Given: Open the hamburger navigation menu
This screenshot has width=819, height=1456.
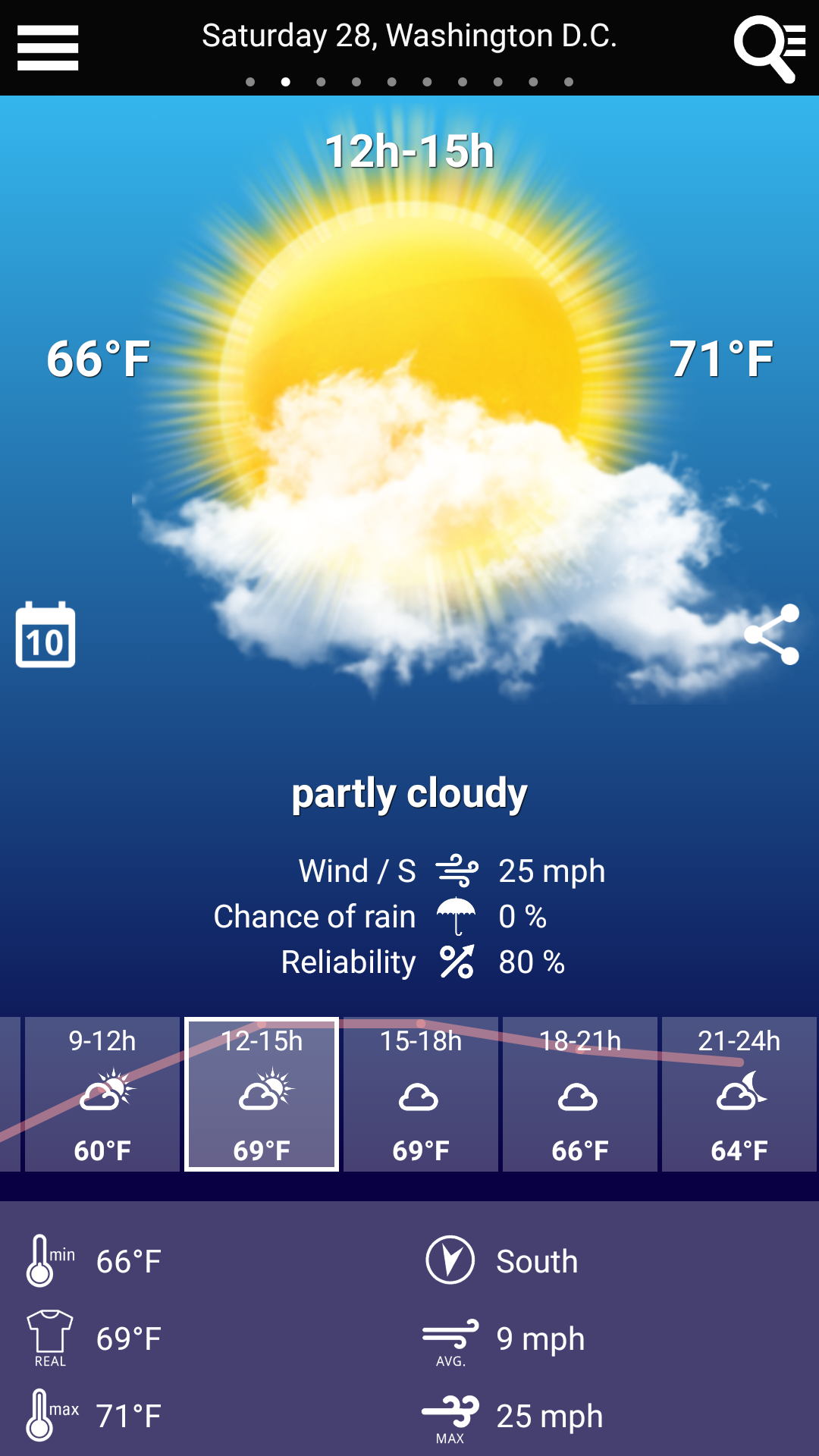Looking at the screenshot, I should pyautogui.click(x=47, y=47).
